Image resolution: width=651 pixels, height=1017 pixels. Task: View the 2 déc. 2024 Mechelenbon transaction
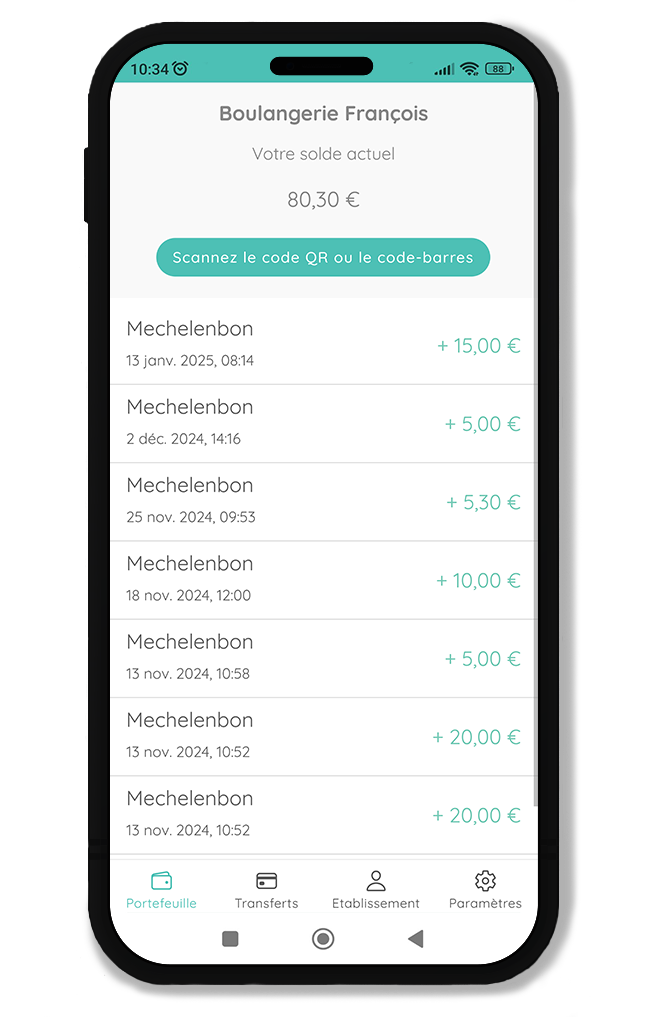point(322,423)
